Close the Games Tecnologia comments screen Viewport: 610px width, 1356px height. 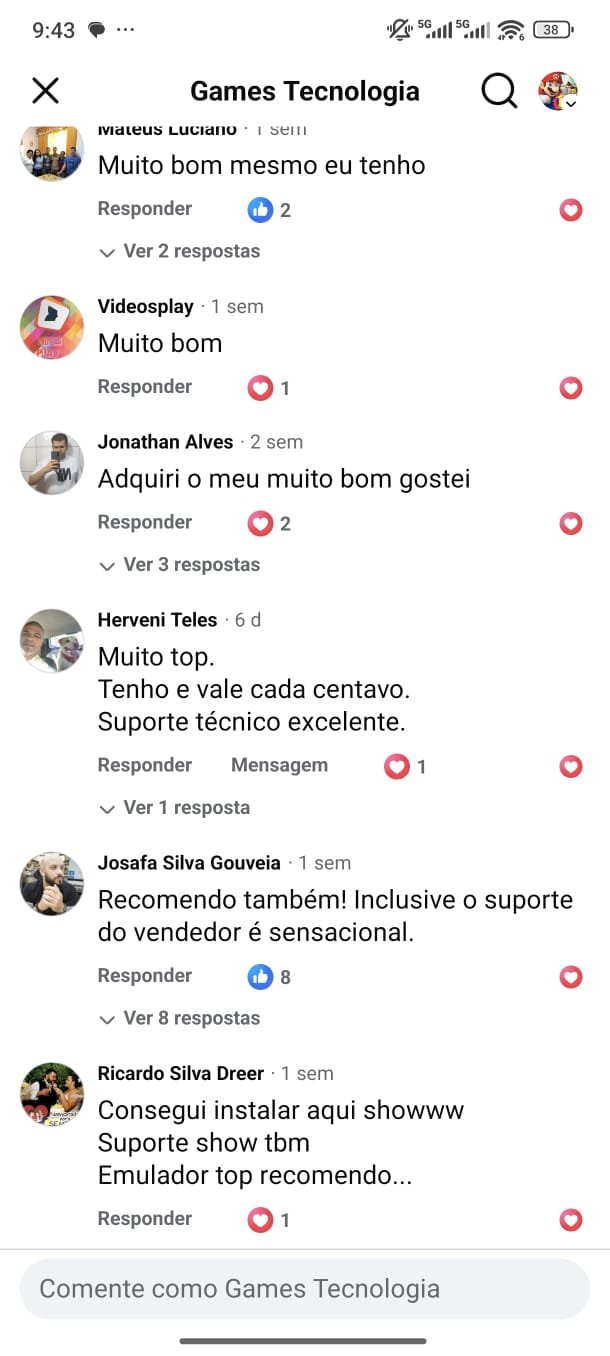46,91
